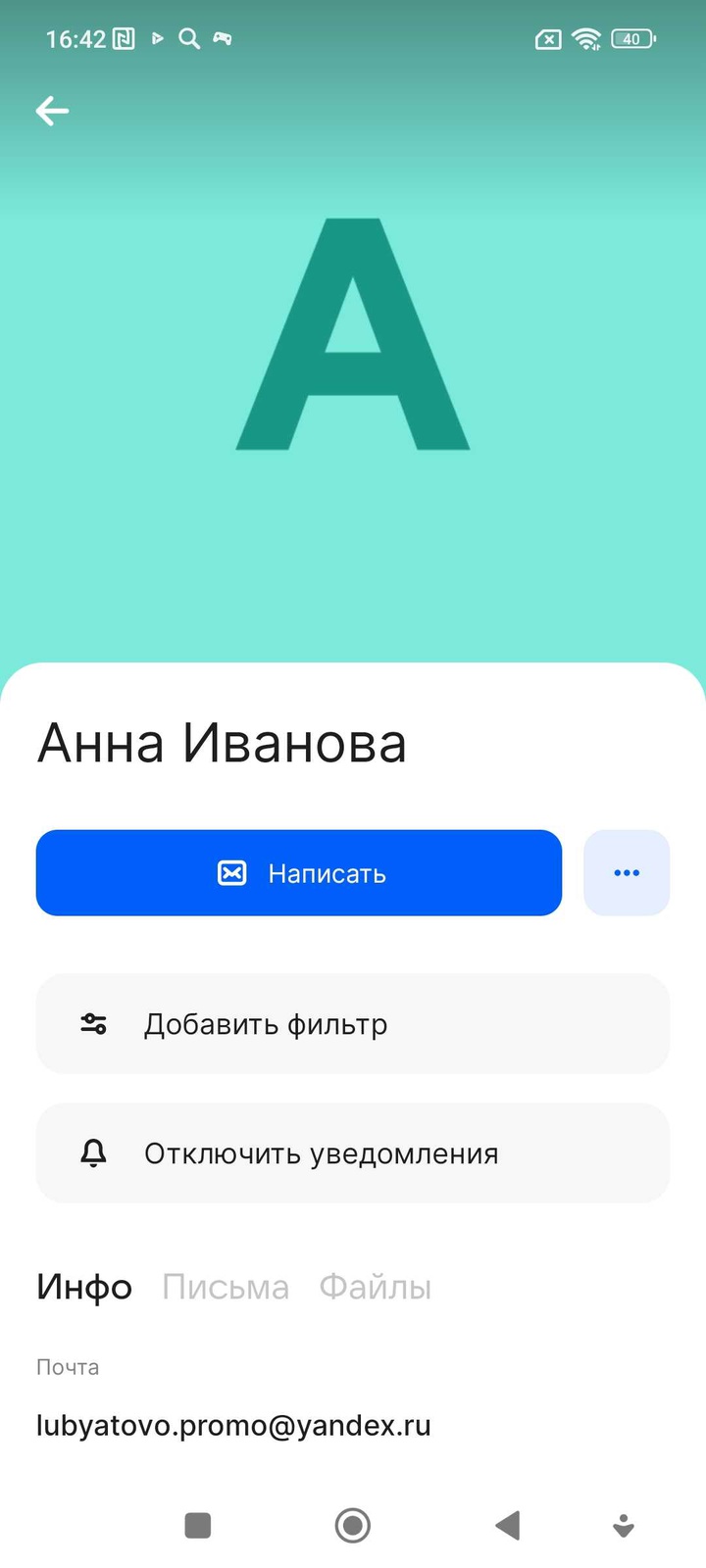The image size is (706, 1568).
Task: Open the three-dot more options button
Action: point(627,873)
